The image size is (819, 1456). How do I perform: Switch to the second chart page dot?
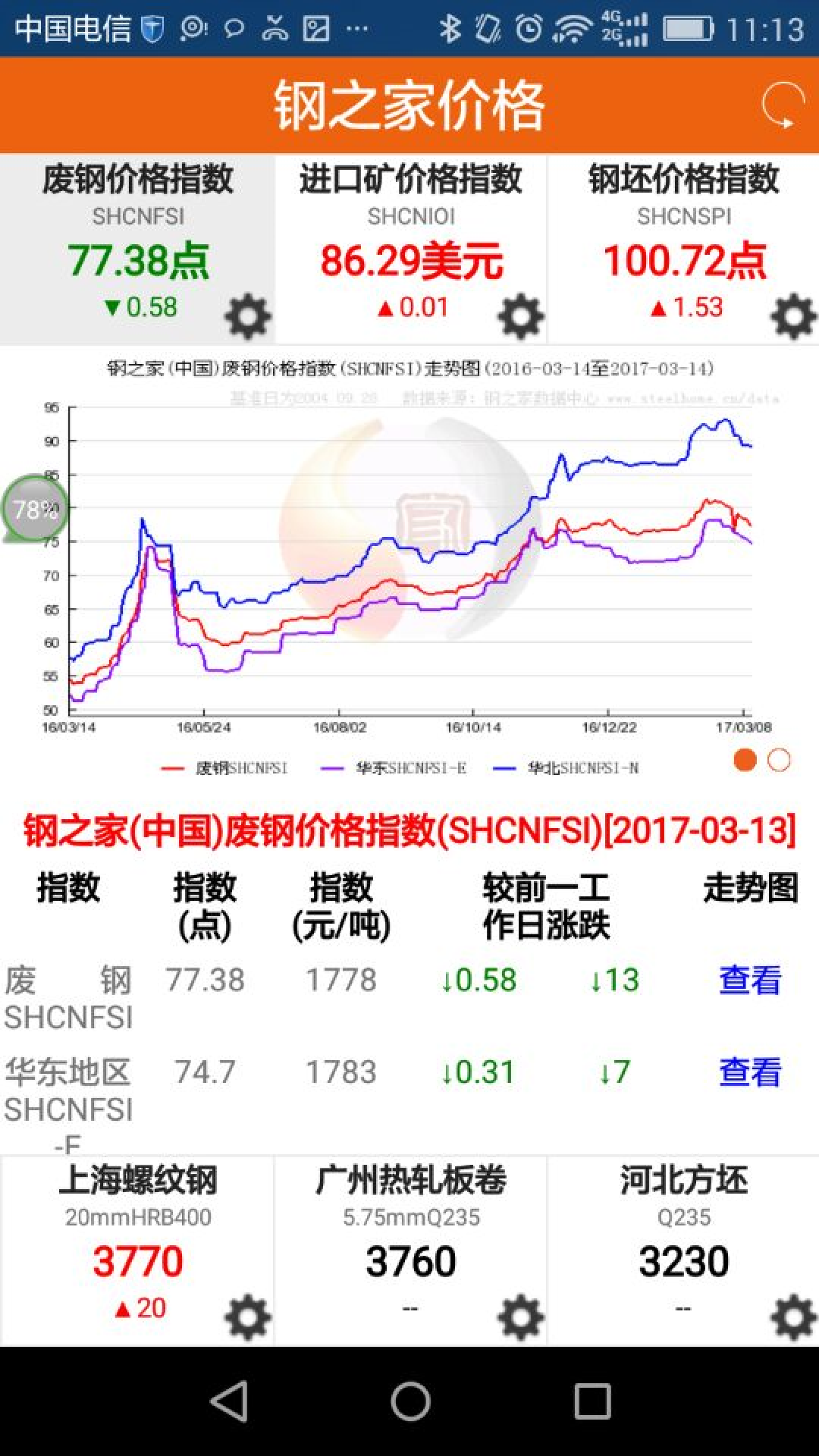[779, 760]
